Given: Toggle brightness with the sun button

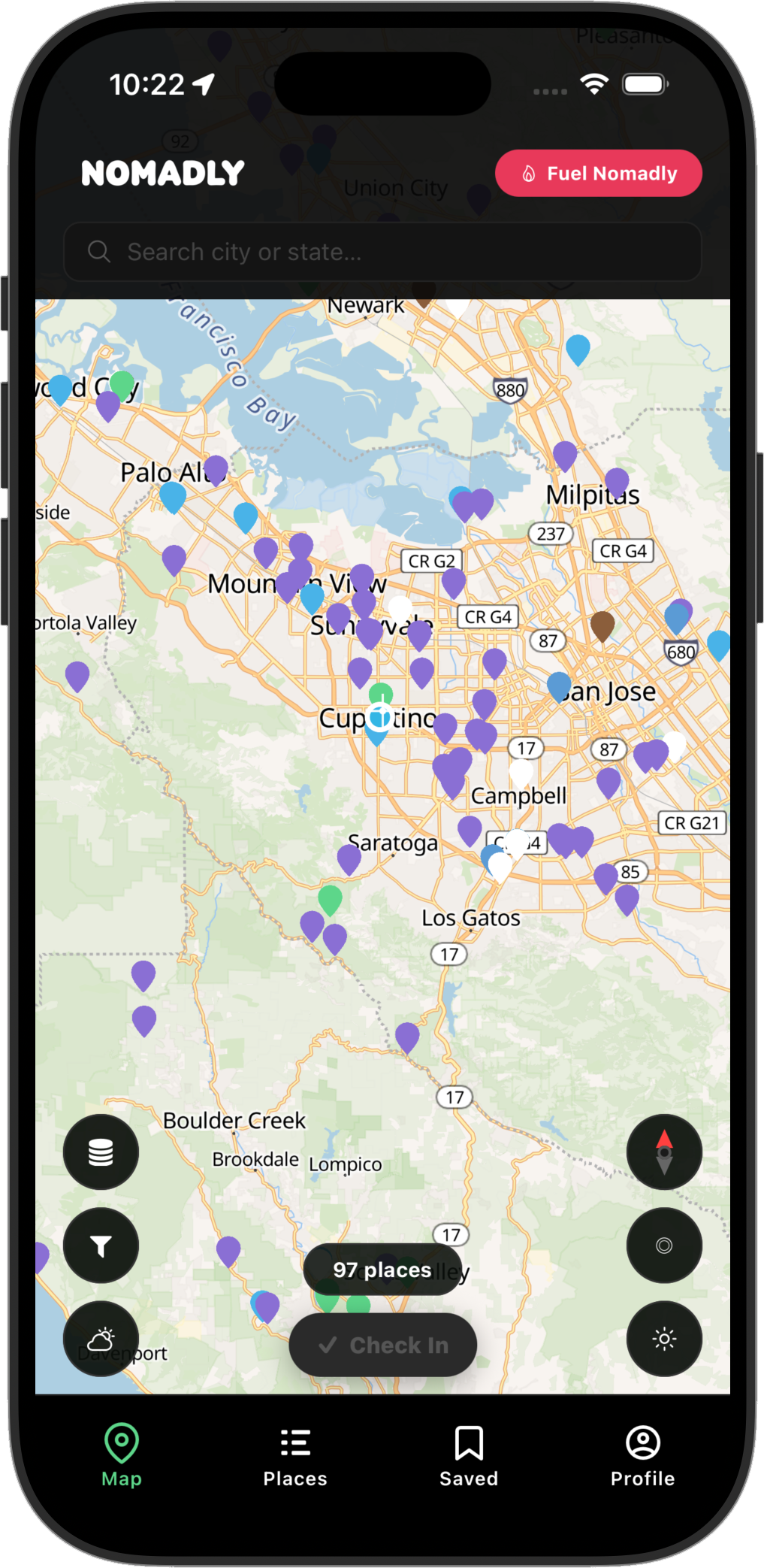Looking at the screenshot, I should click(664, 1339).
